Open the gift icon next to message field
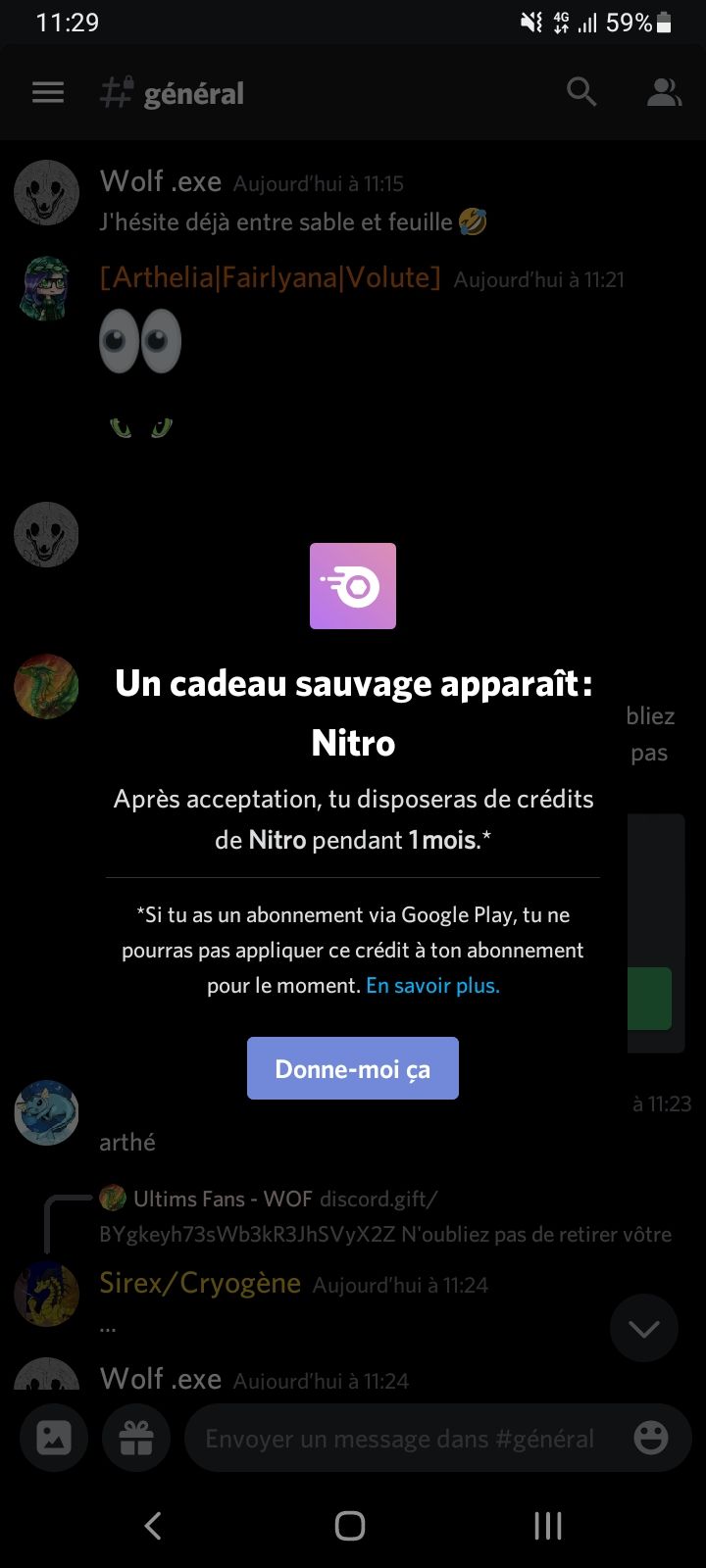This screenshot has height=1568, width=706. (136, 1438)
